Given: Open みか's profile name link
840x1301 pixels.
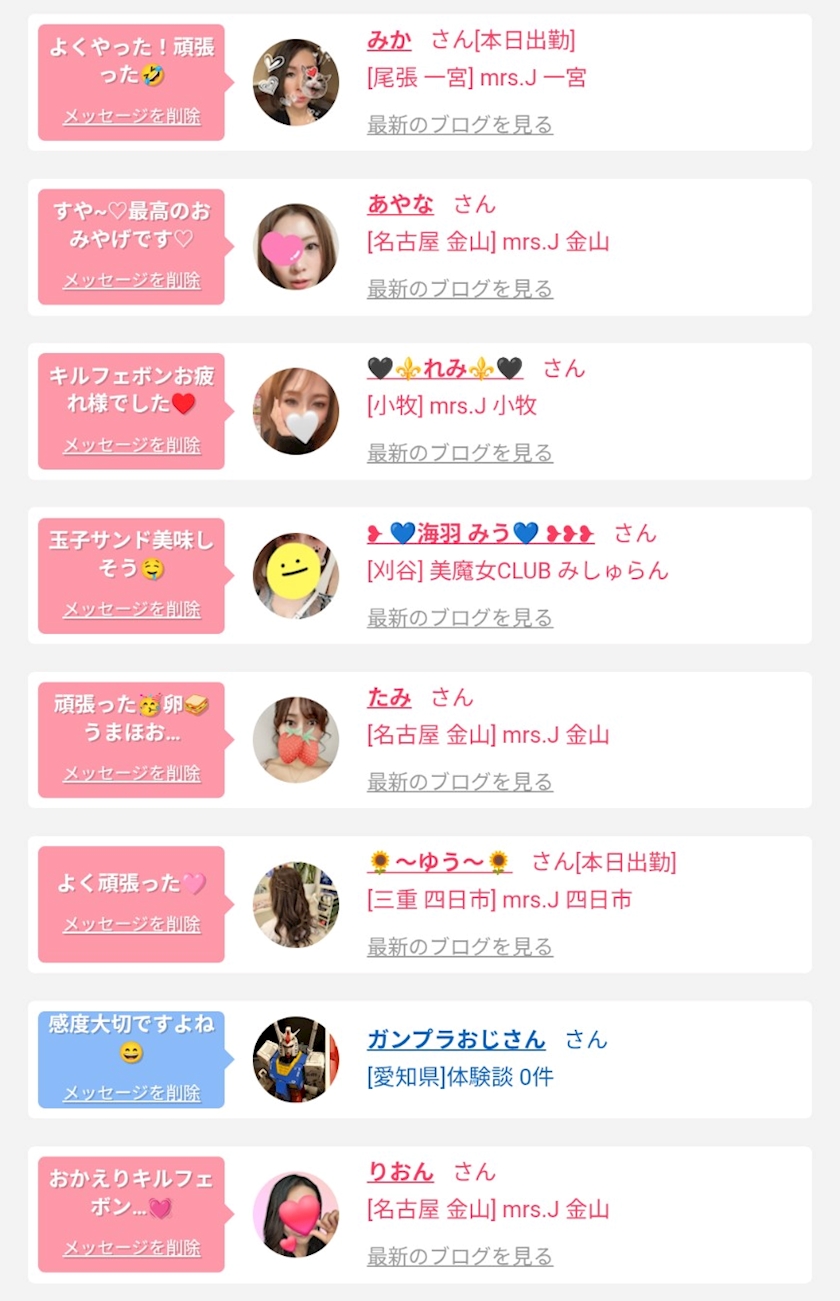Looking at the screenshot, I should [x=389, y=40].
